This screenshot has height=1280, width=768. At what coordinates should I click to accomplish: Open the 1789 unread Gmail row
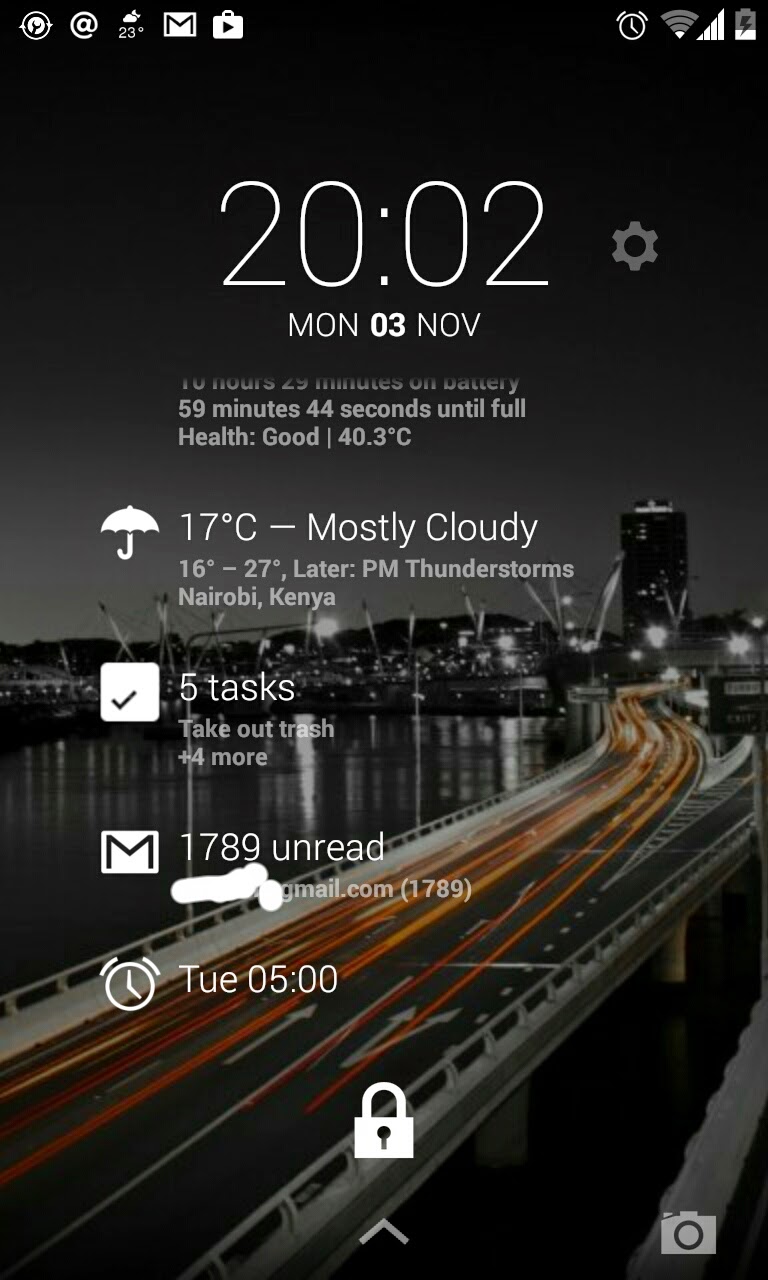[x=281, y=848]
